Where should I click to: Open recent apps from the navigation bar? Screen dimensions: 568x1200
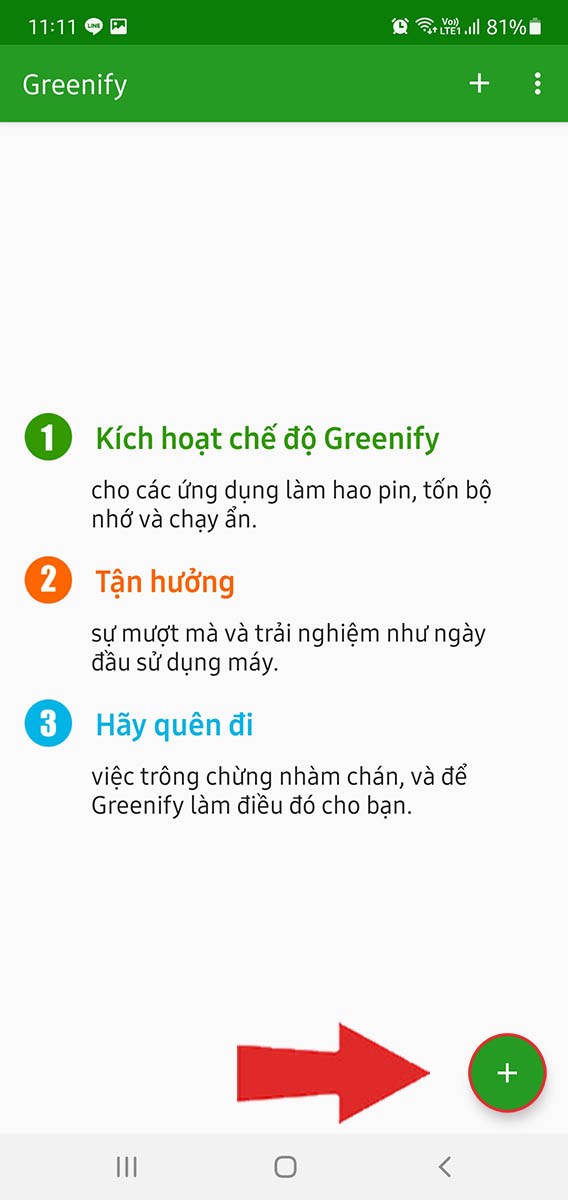pos(126,1166)
